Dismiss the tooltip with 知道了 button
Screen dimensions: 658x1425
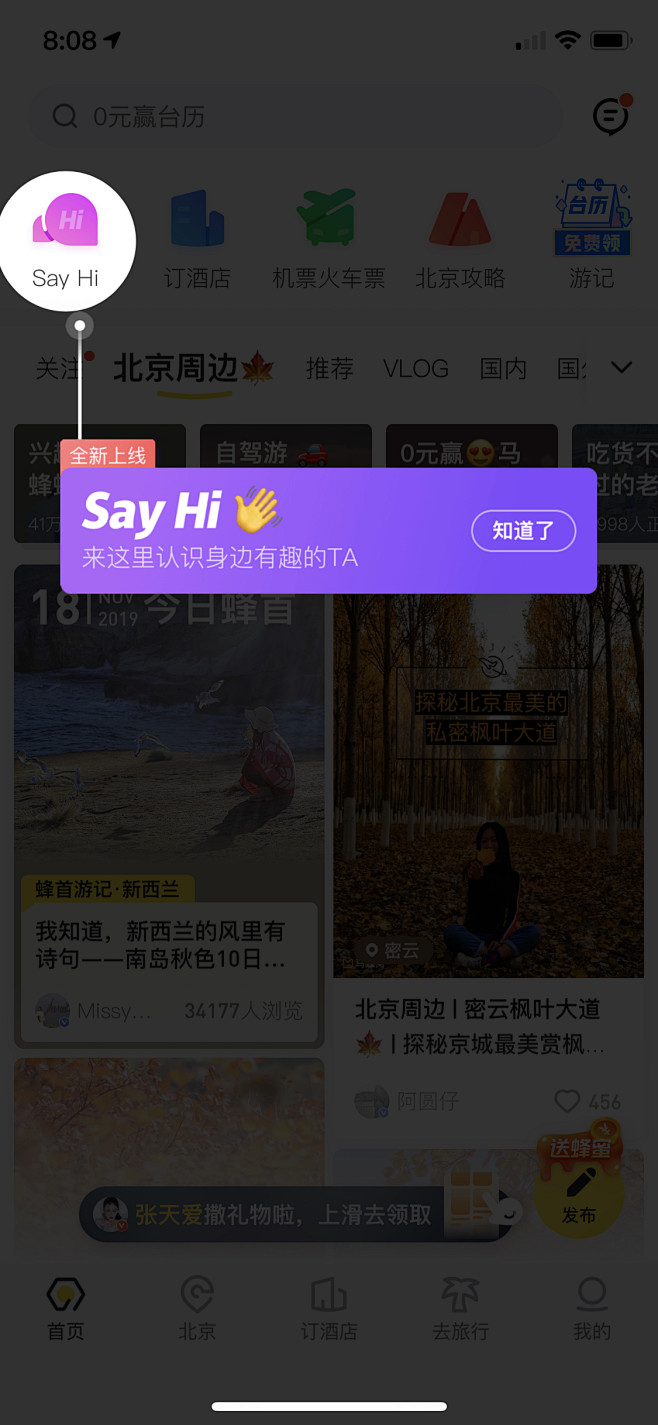pyautogui.click(x=523, y=531)
